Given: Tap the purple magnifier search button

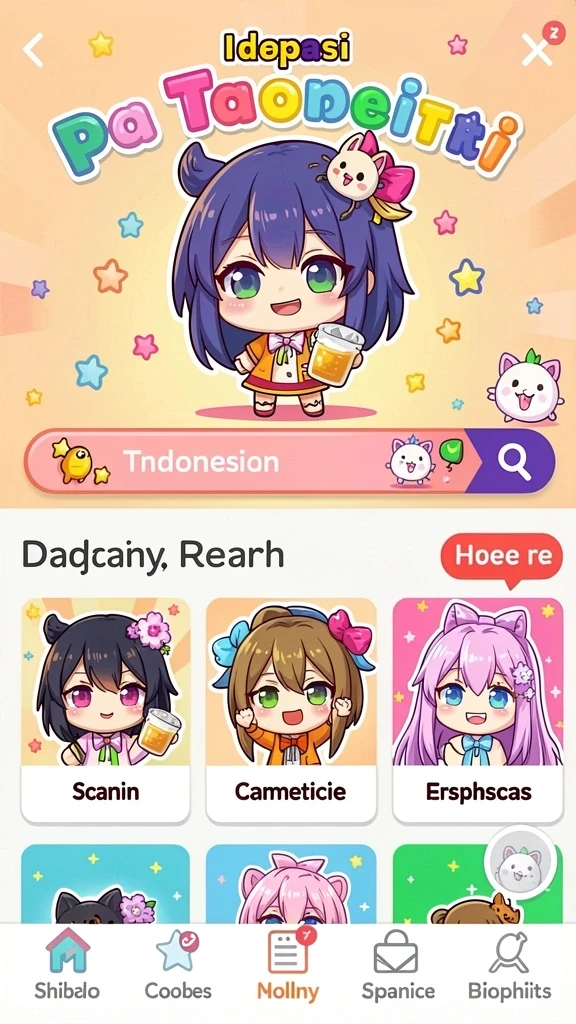Looking at the screenshot, I should (514, 461).
